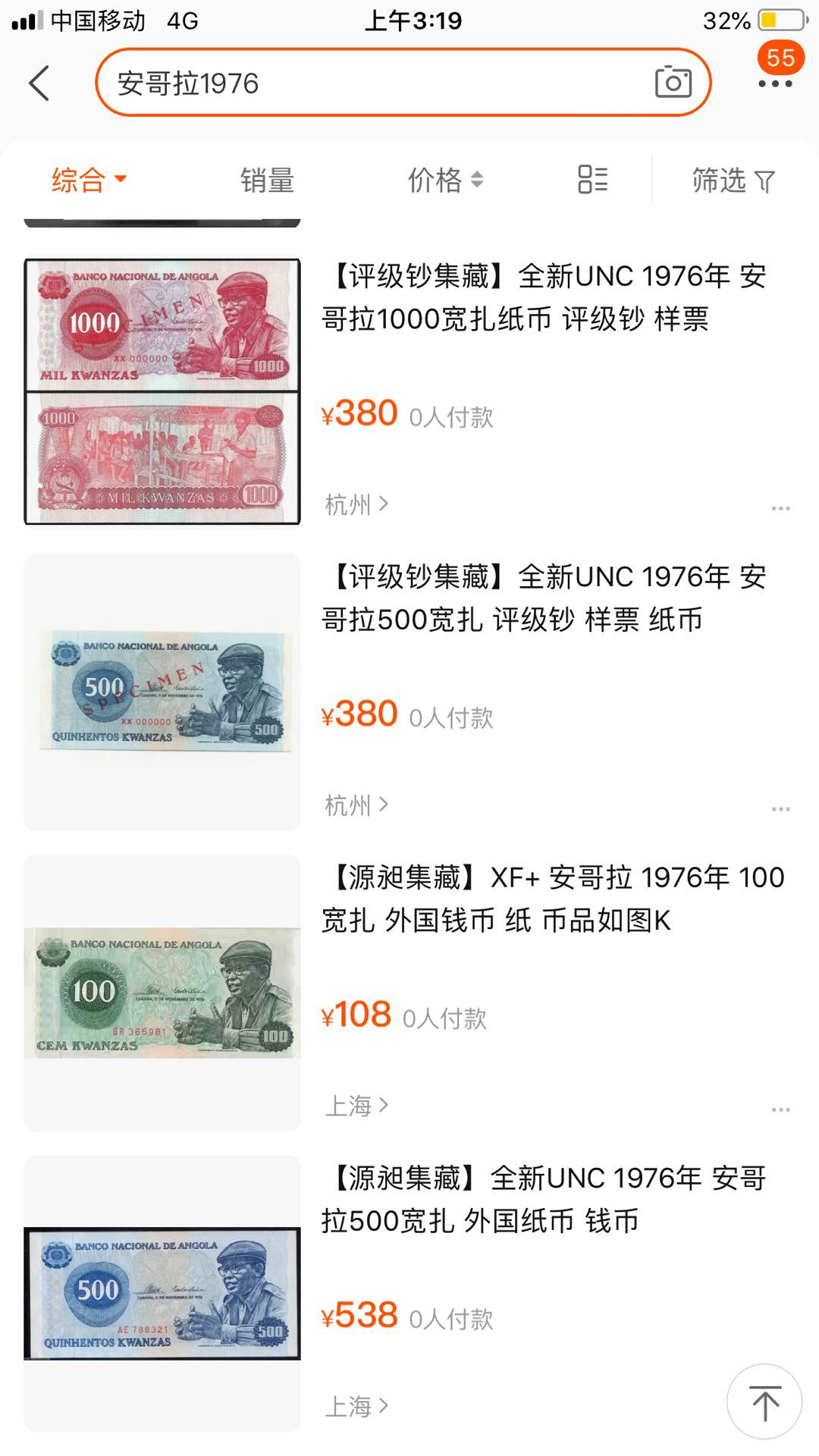This screenshot has width=819, height=1456.
Task: Show more options for the 500宽扎 样票 listing
Action: pyautogui.click(x=780, y=809)
